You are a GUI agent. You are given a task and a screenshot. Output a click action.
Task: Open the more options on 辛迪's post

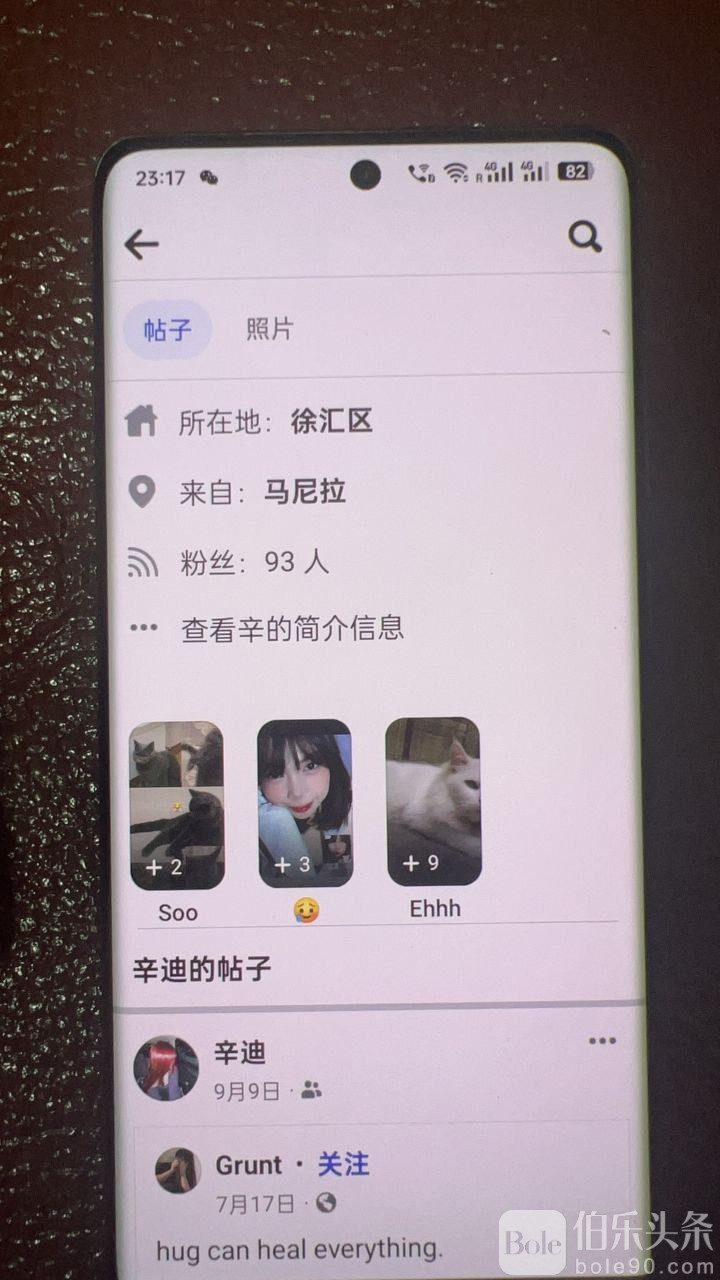click(602, 1041)
